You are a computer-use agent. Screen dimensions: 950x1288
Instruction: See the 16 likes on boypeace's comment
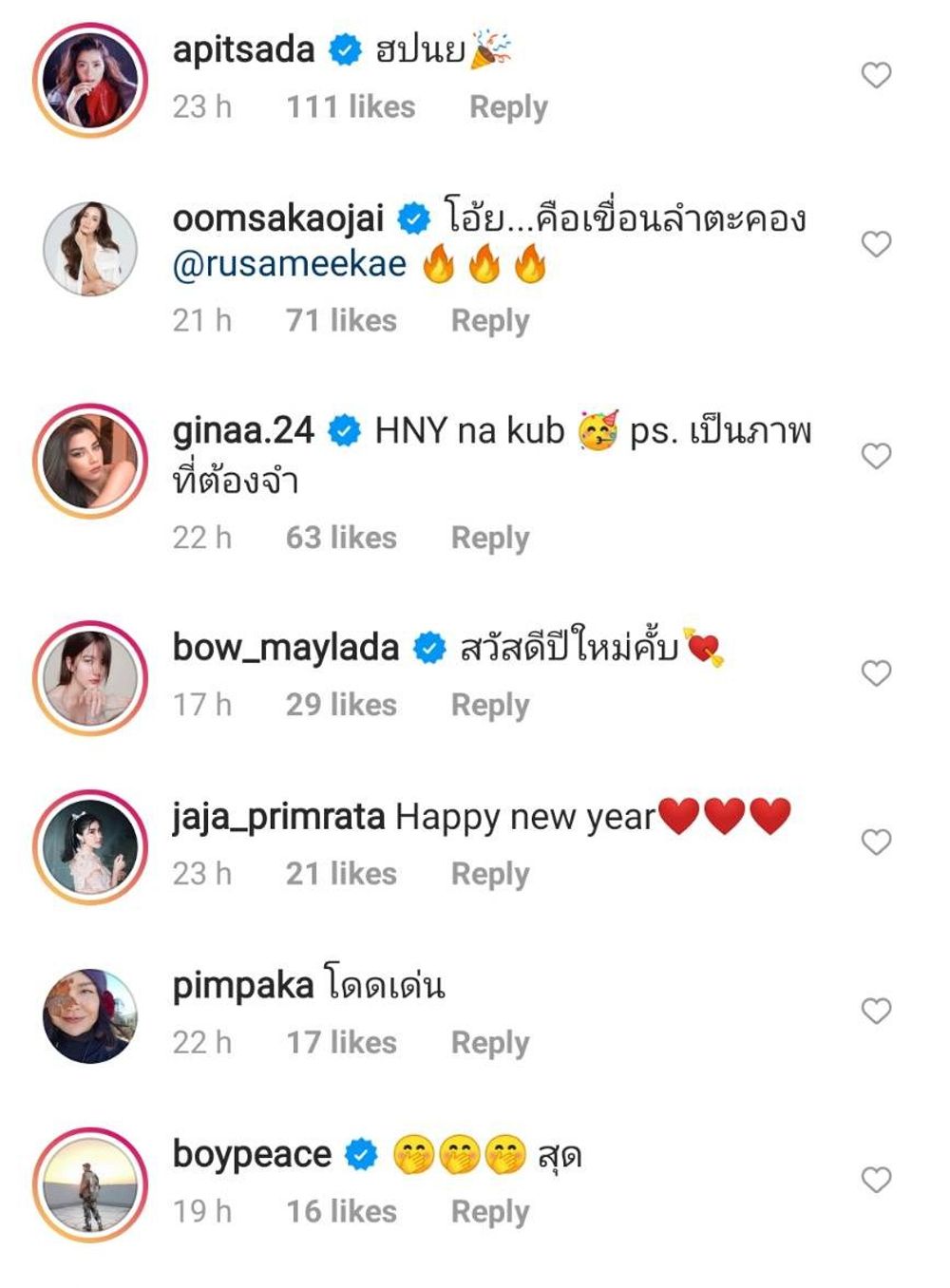pyautogui.click(x=341, y=1212)
